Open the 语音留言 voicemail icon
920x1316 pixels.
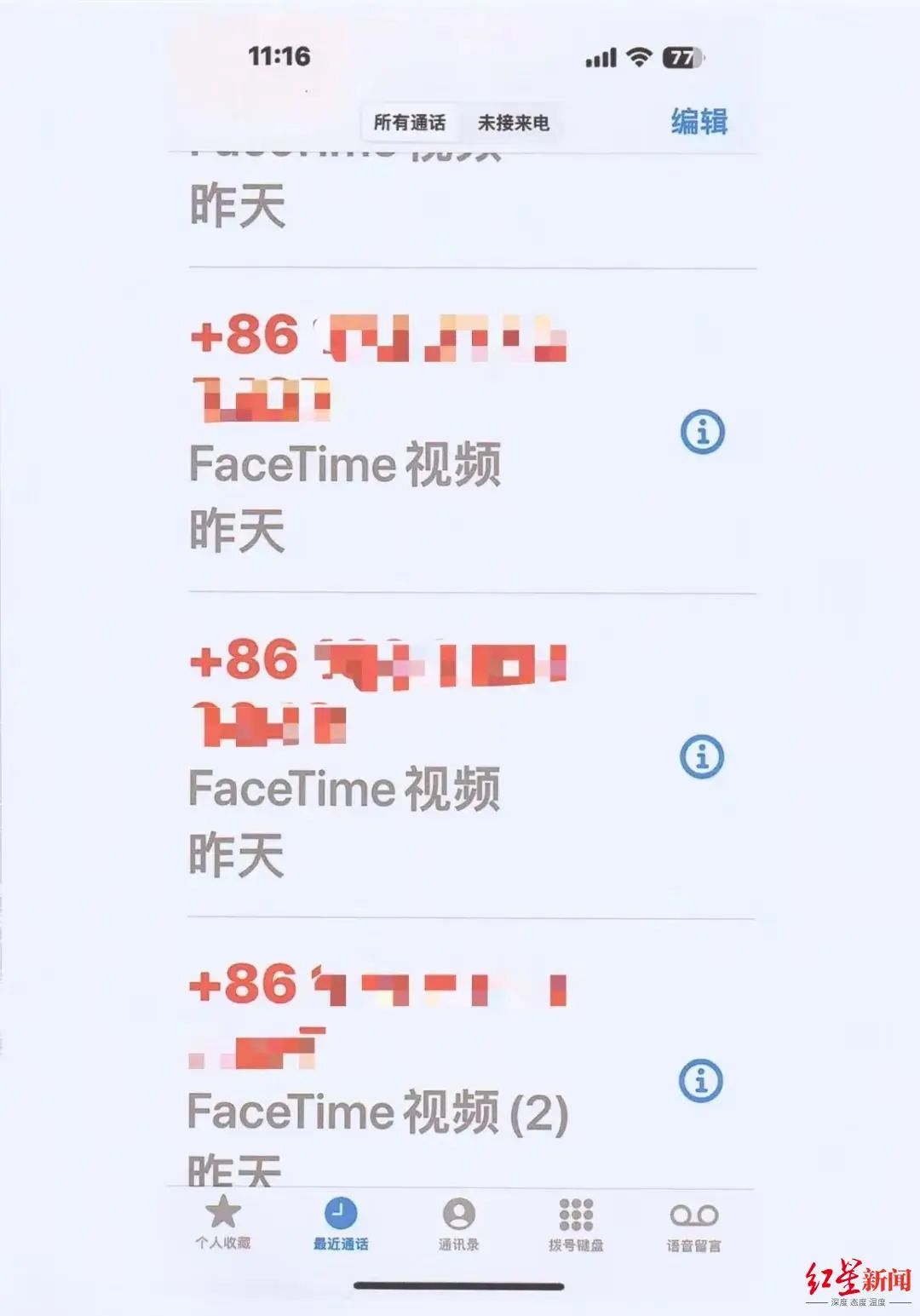point(694,1215)
